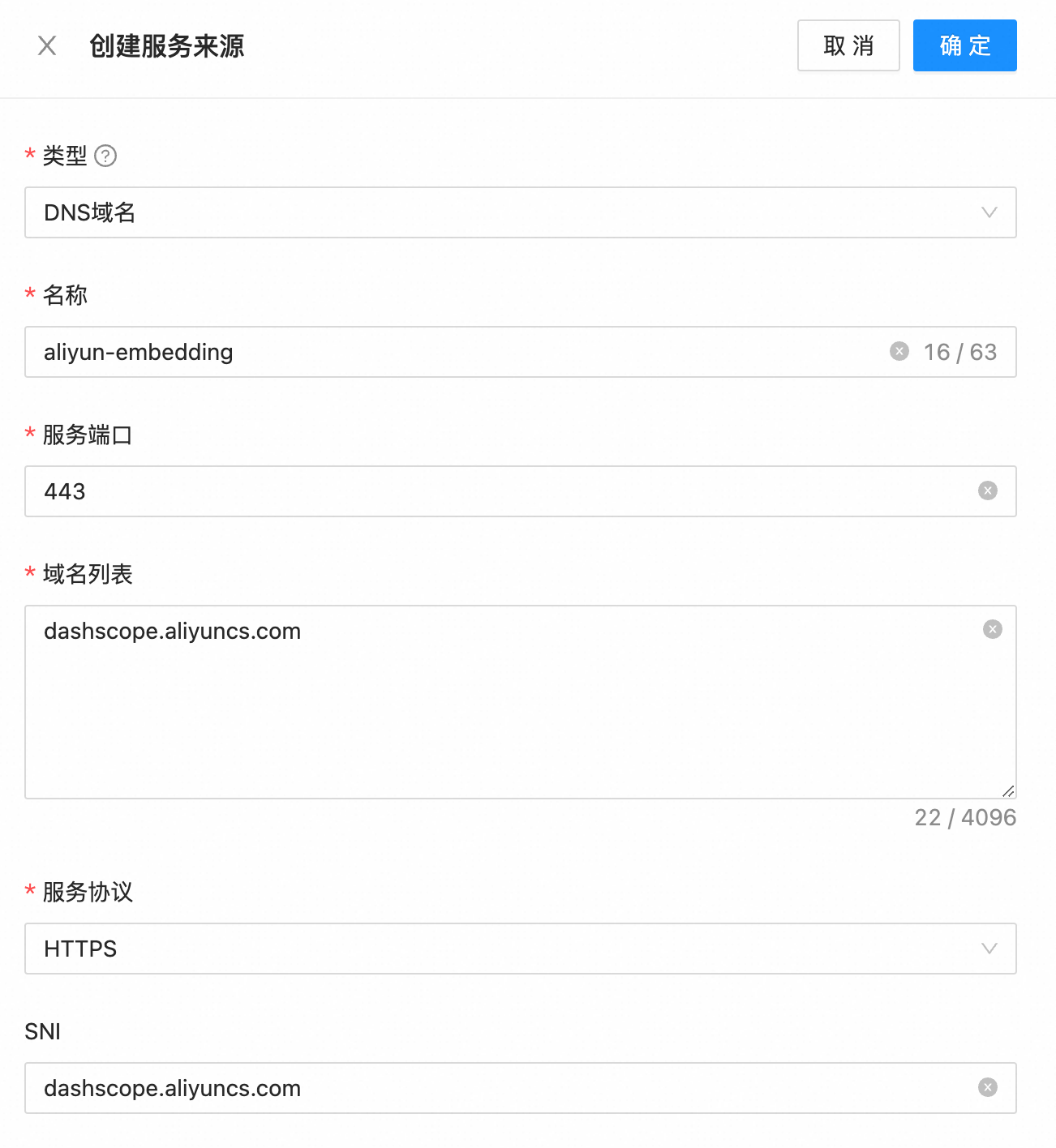
Task: Clear the SNI field value
Action: point(987,1087)
